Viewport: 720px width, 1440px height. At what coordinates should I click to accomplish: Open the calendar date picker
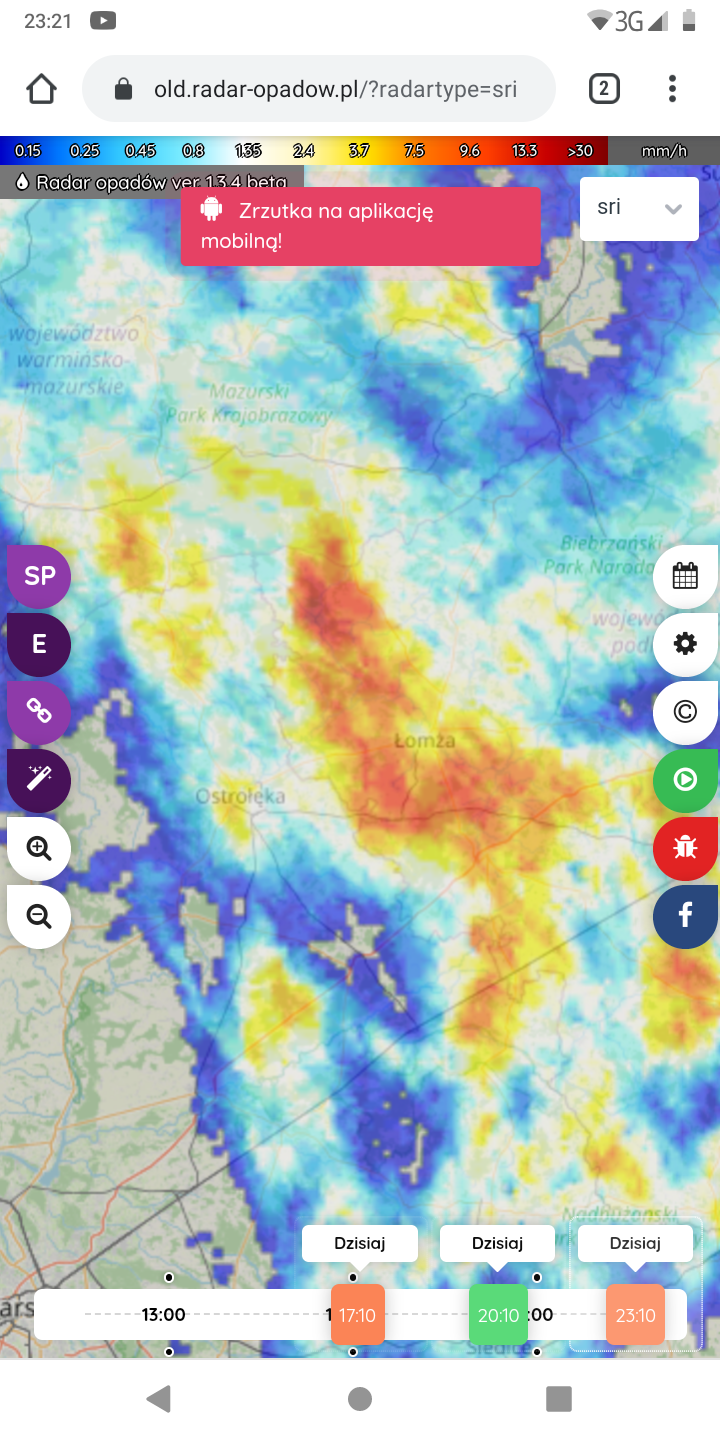[685, 576]
